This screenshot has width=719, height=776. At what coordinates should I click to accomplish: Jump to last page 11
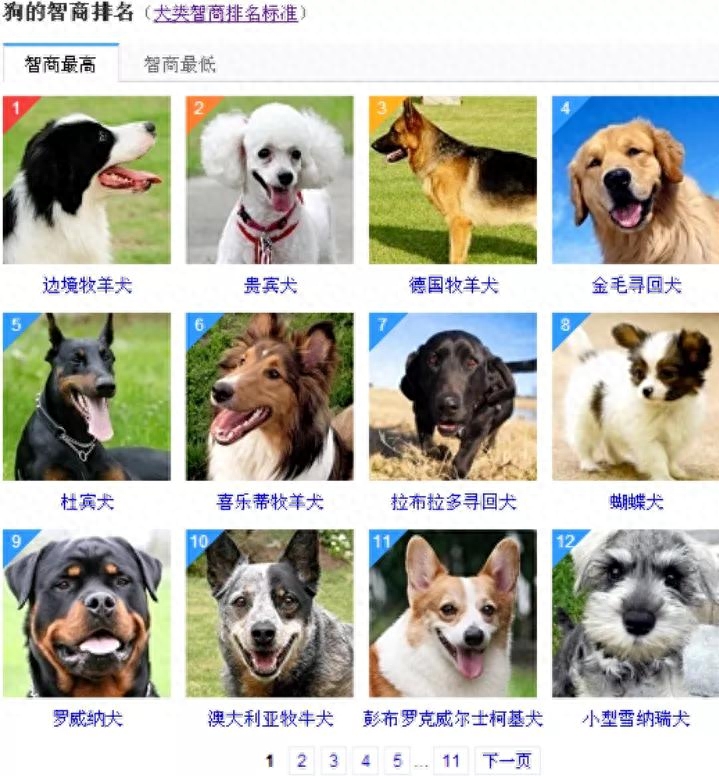coord(452,761)
